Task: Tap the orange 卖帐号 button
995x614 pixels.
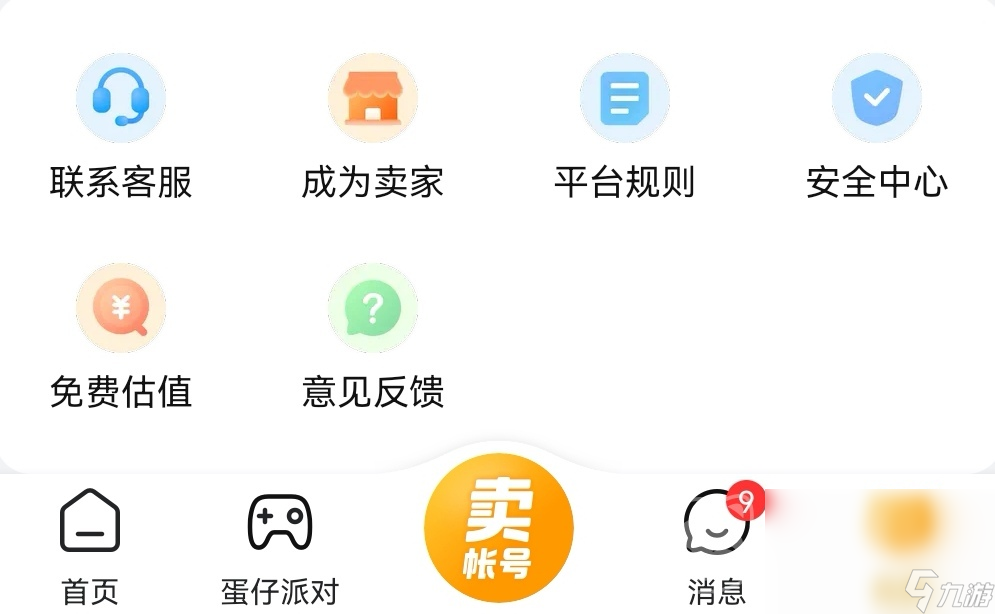Action: coord(499,528)
